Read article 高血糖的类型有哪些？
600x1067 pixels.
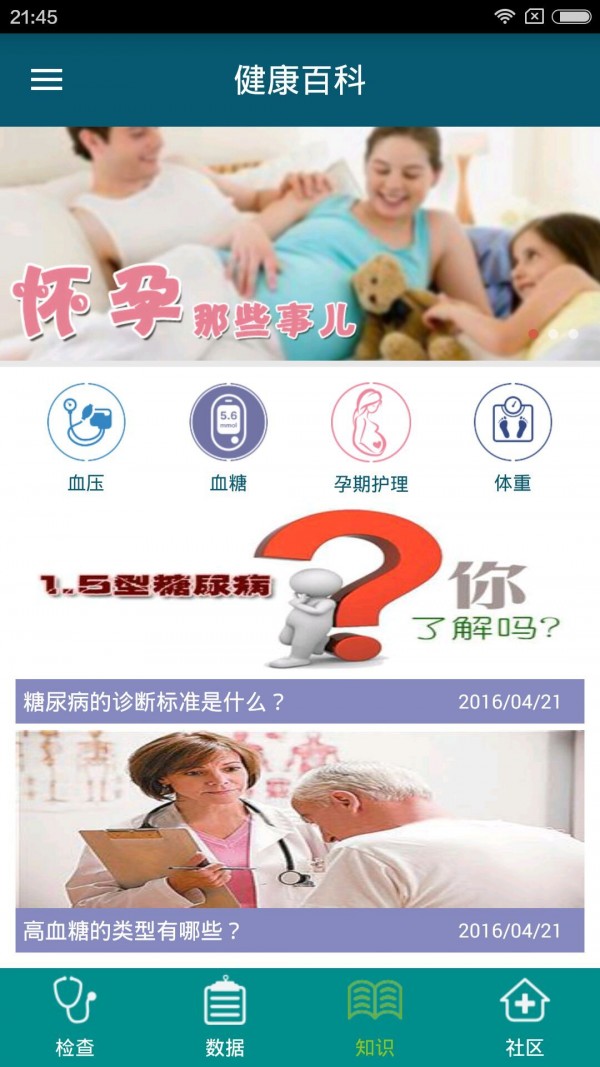point(300,930)
